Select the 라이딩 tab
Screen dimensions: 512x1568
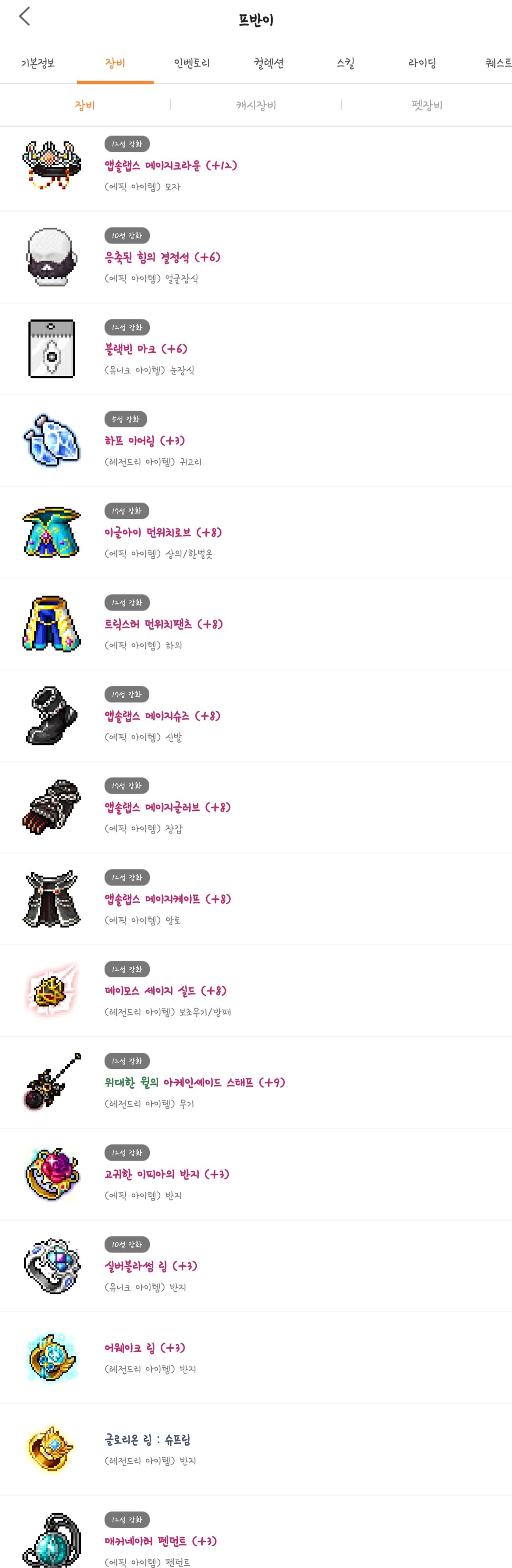click(x=422, y=63)
